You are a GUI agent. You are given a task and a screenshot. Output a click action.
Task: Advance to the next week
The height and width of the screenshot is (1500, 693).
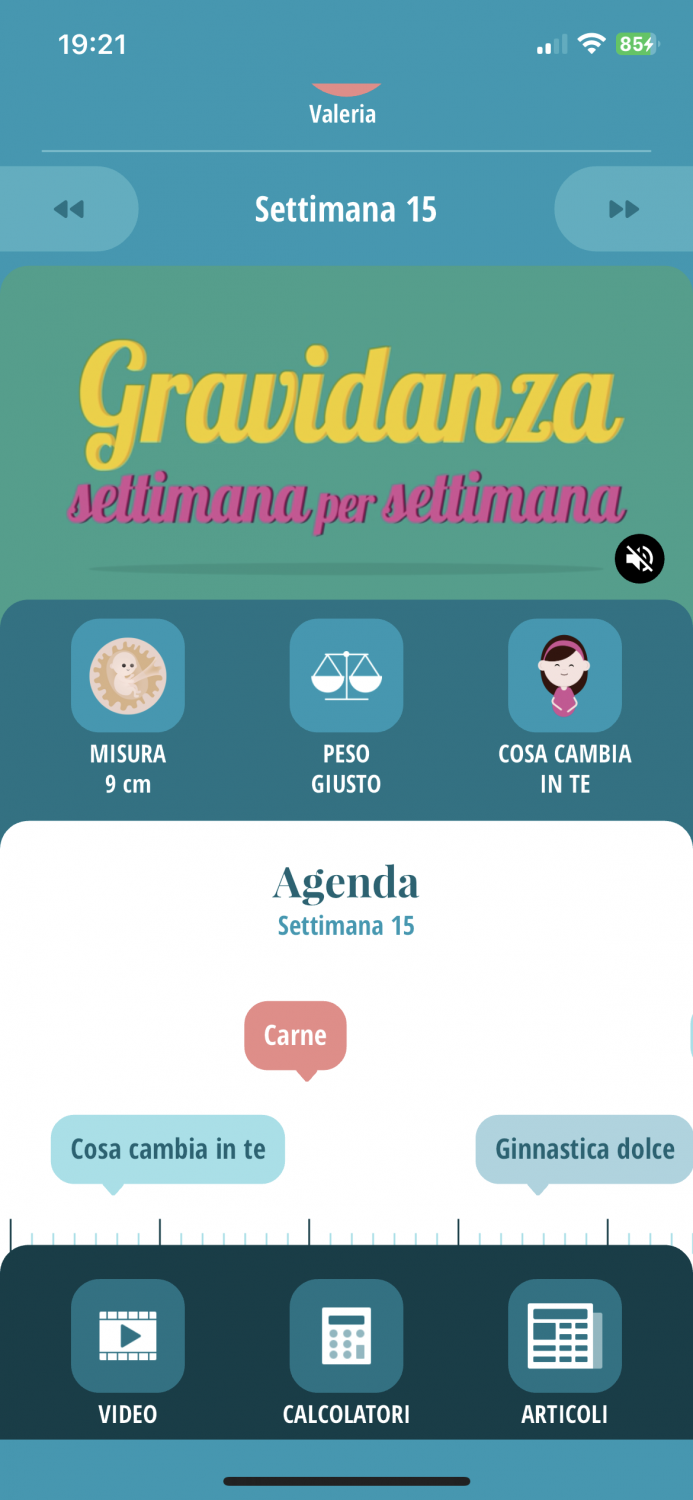[x=624, y=209]
